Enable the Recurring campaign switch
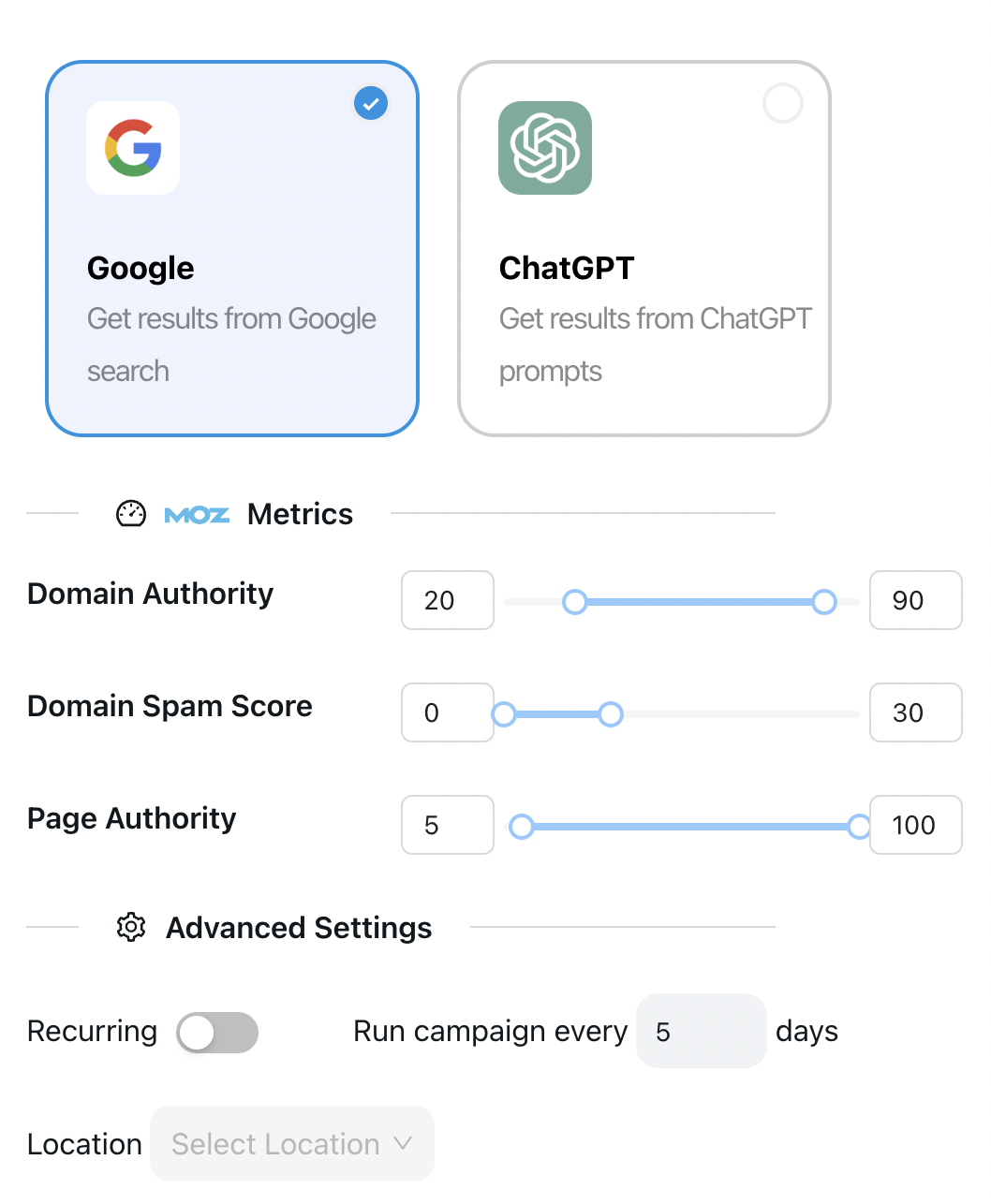The width and height of the screenshot is (991, 1204). pos(217,1033)
